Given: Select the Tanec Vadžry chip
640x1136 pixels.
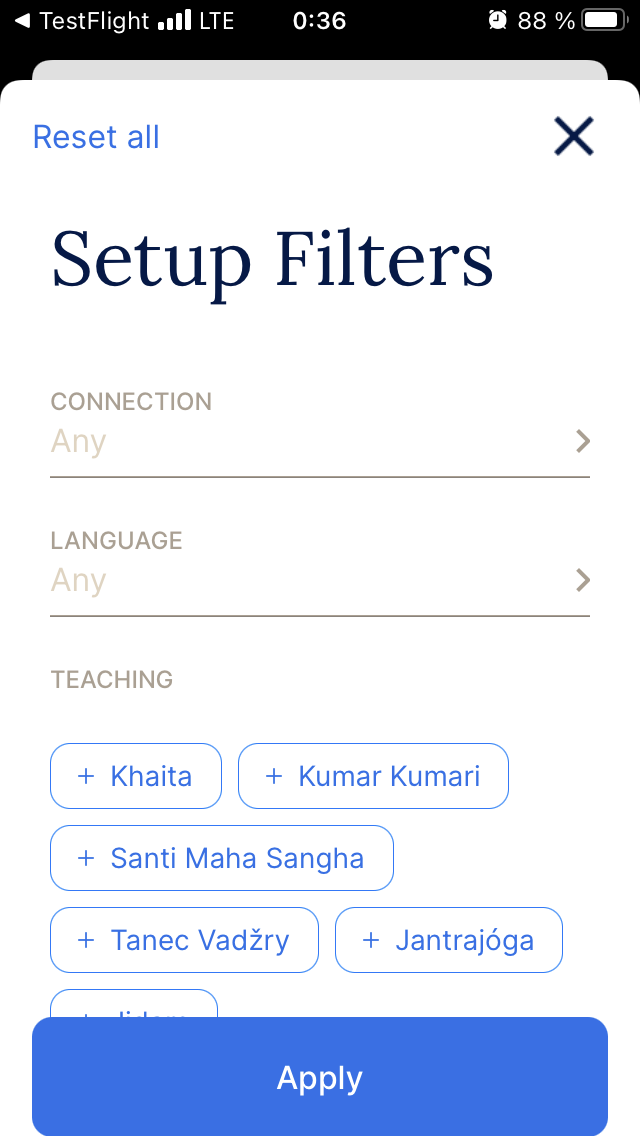Looking at the screenshot, I should point(184,940).
